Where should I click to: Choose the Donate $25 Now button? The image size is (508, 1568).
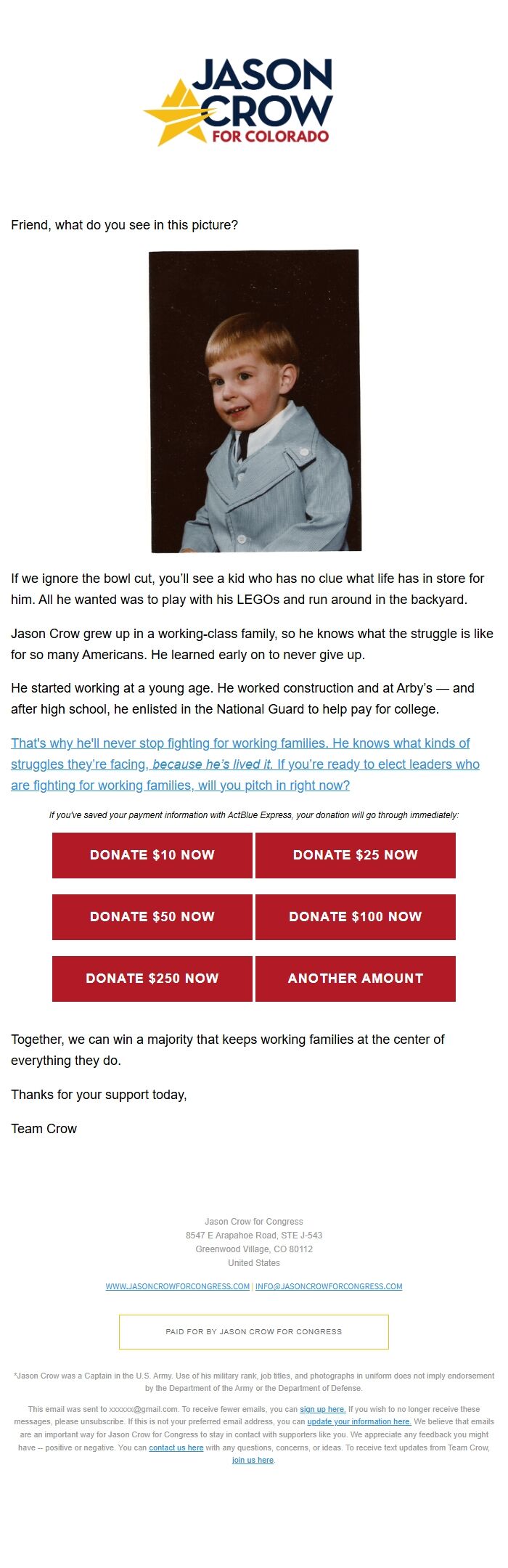[x=356, y=855]
